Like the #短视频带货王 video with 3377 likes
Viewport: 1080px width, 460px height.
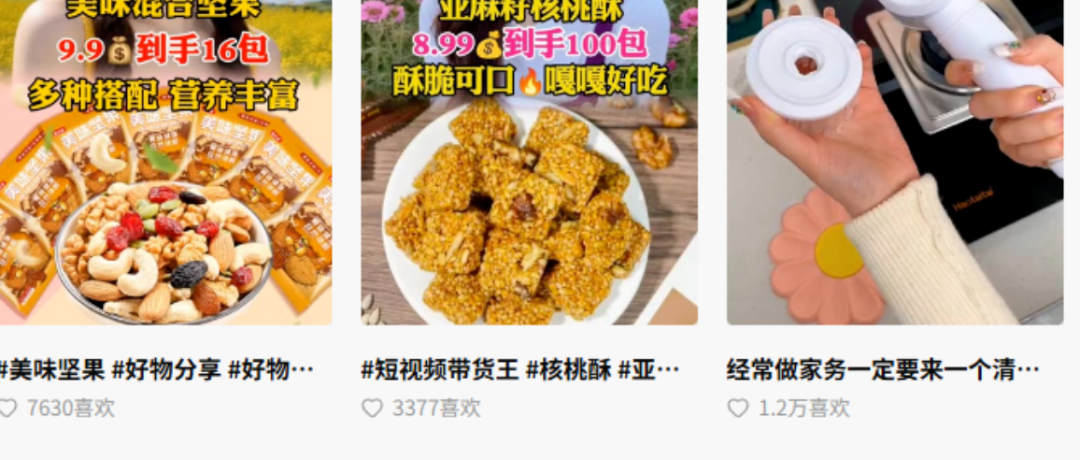click(x=372, y=408)
